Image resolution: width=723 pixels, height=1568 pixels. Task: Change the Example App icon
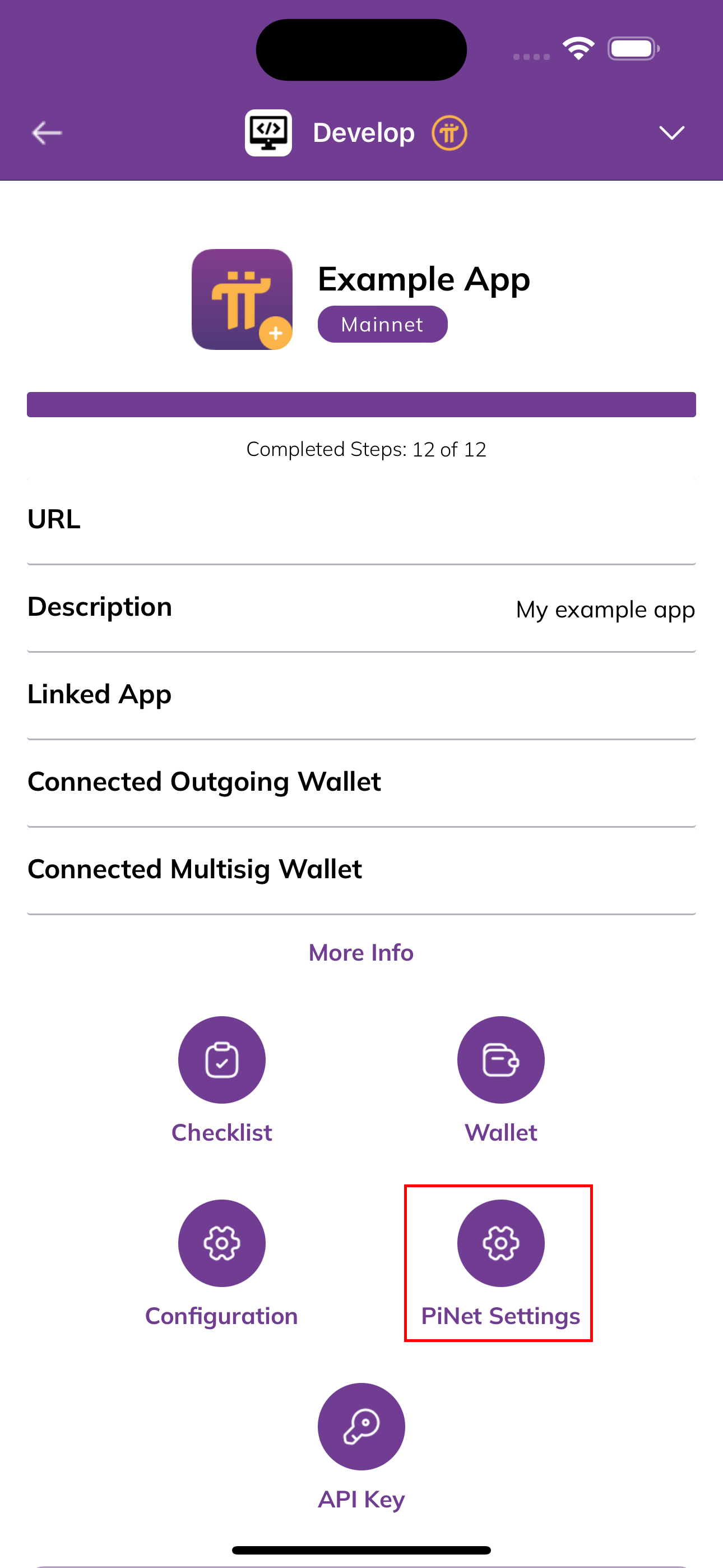click(242, 299)
